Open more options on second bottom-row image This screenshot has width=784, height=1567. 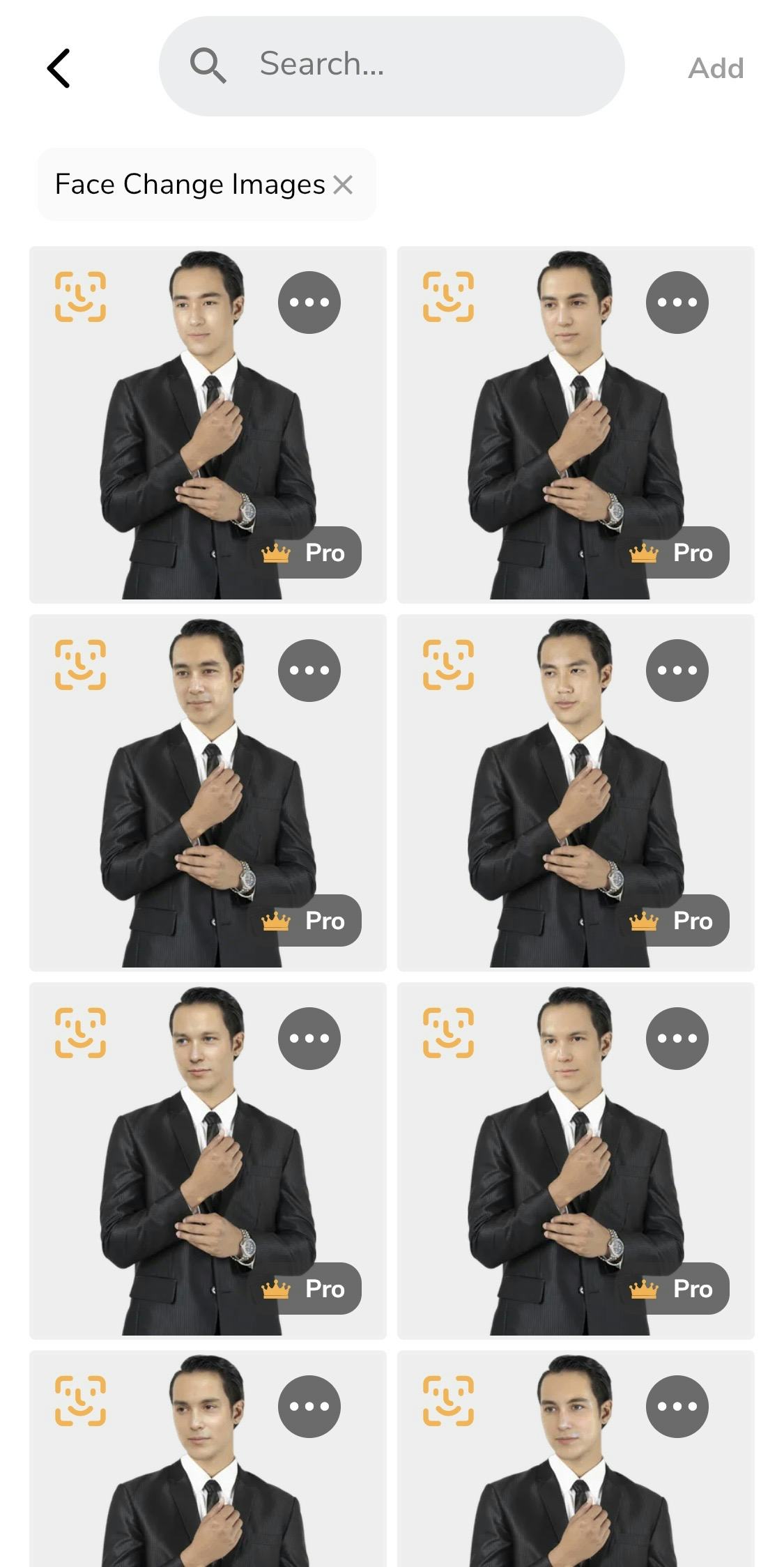pyautogui.click(x=677, y=1406)
